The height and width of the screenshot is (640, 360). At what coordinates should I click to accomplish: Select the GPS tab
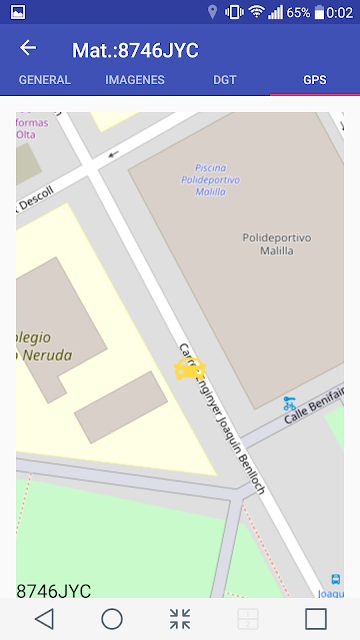(315, 80)
